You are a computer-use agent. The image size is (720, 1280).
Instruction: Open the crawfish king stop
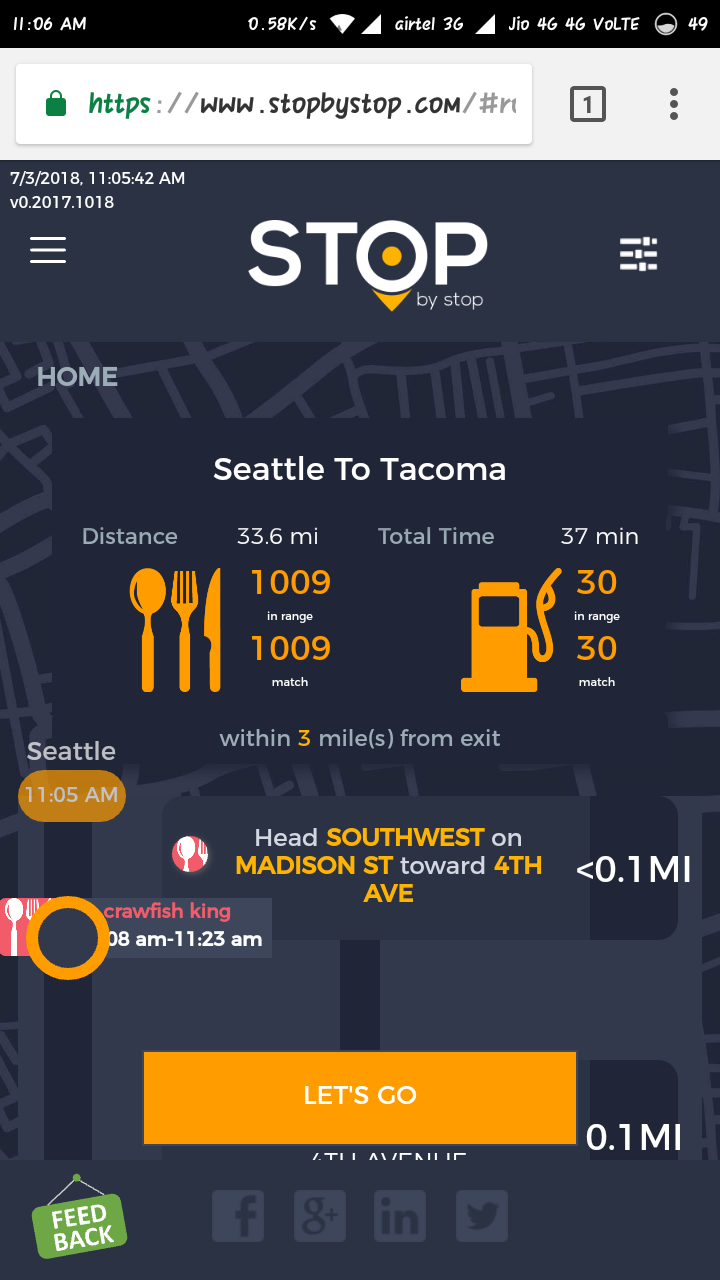pos(168,912)
